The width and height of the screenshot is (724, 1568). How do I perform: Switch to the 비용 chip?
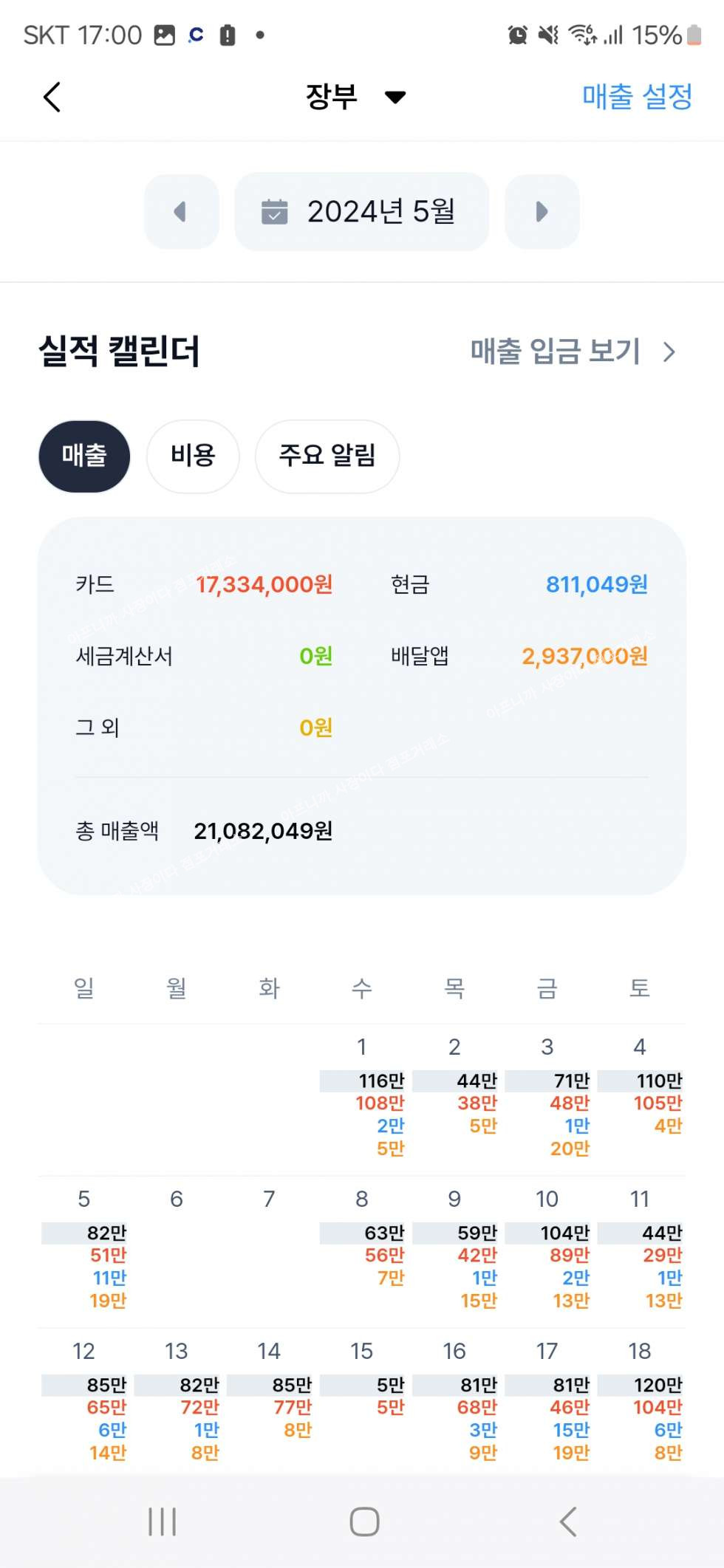[x=193, y=456]
